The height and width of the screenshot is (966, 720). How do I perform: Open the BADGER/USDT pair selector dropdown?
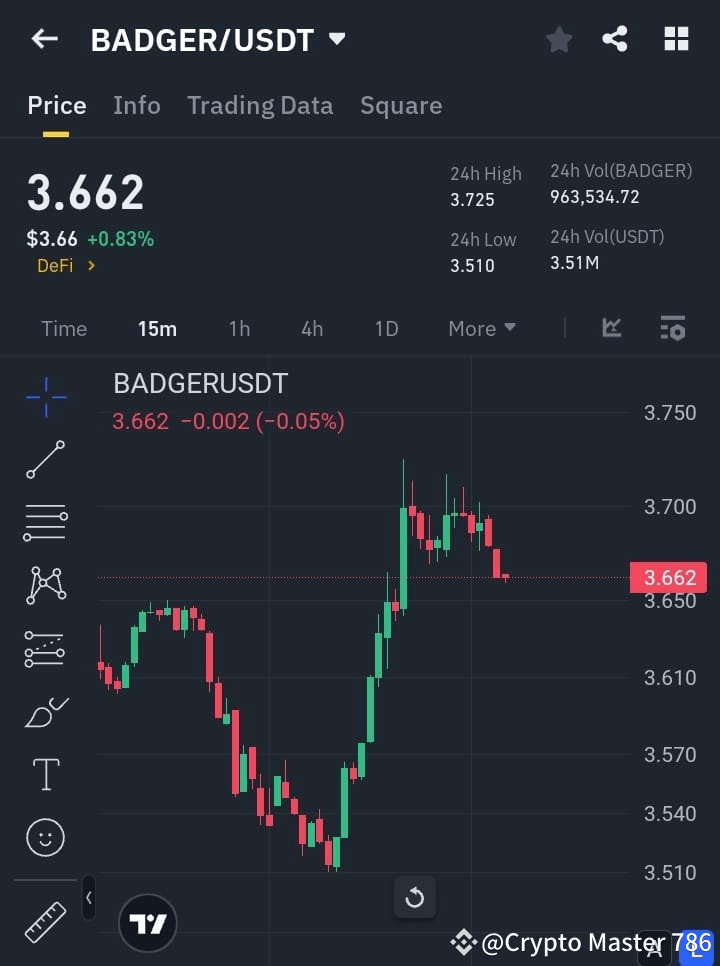pos(336,39)
